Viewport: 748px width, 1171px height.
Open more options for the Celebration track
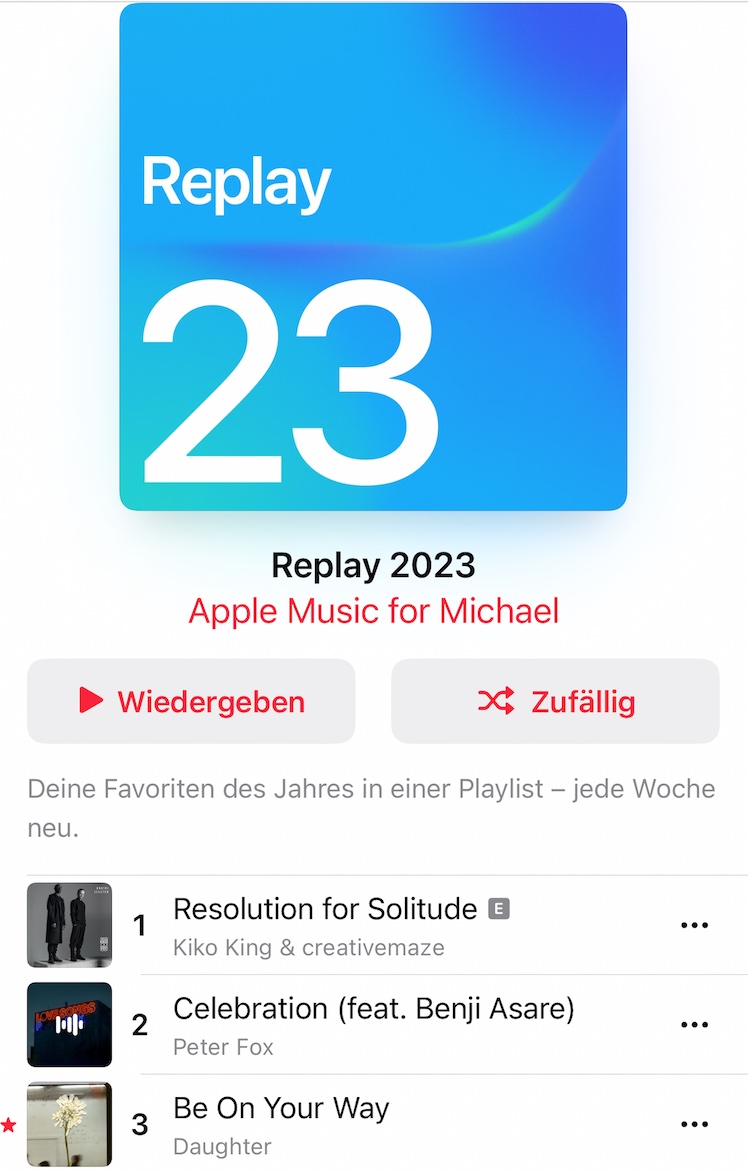694,1024
